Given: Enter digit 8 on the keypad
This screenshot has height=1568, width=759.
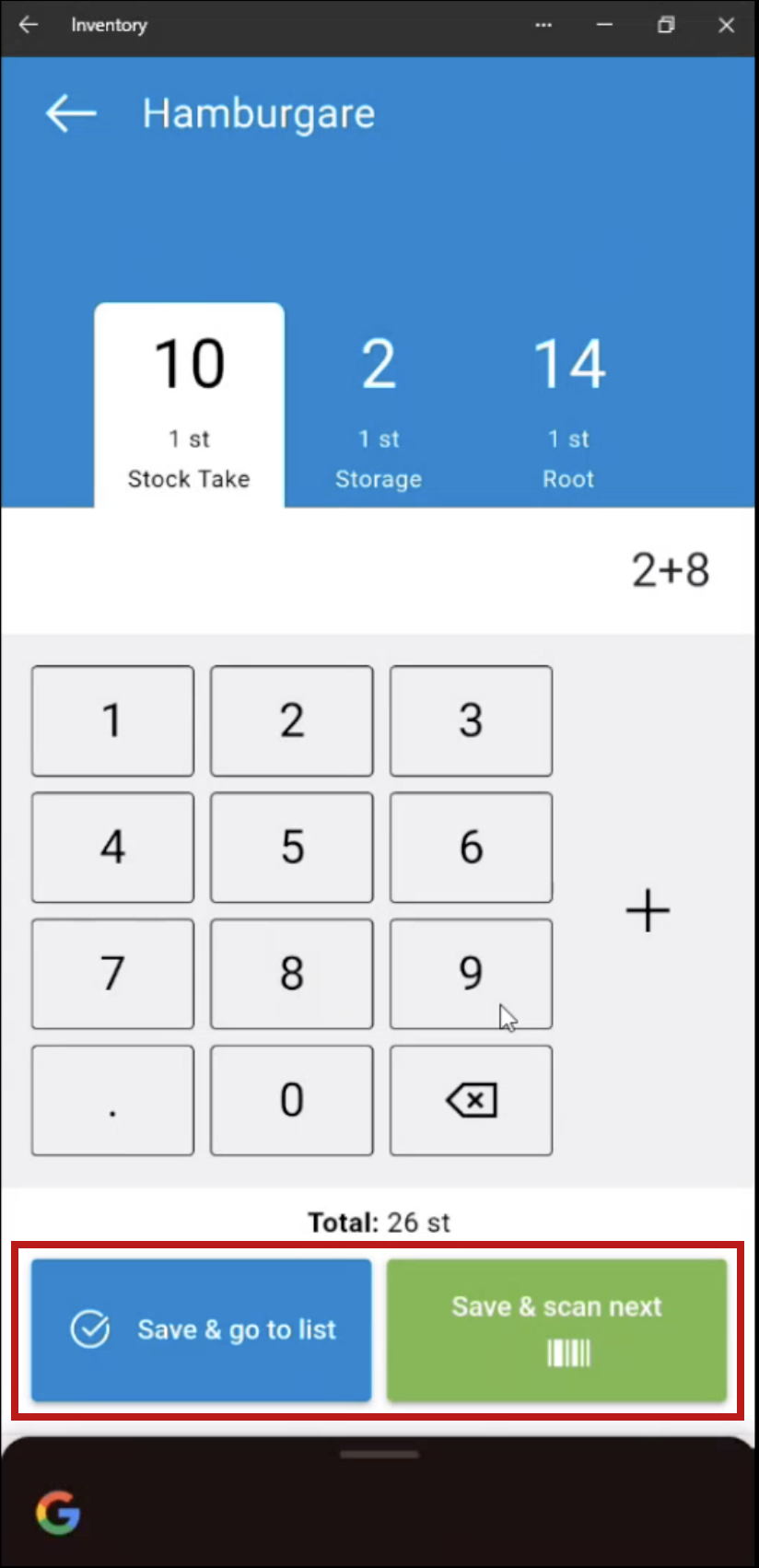Looking at the screenshot, I should (292, 974).
